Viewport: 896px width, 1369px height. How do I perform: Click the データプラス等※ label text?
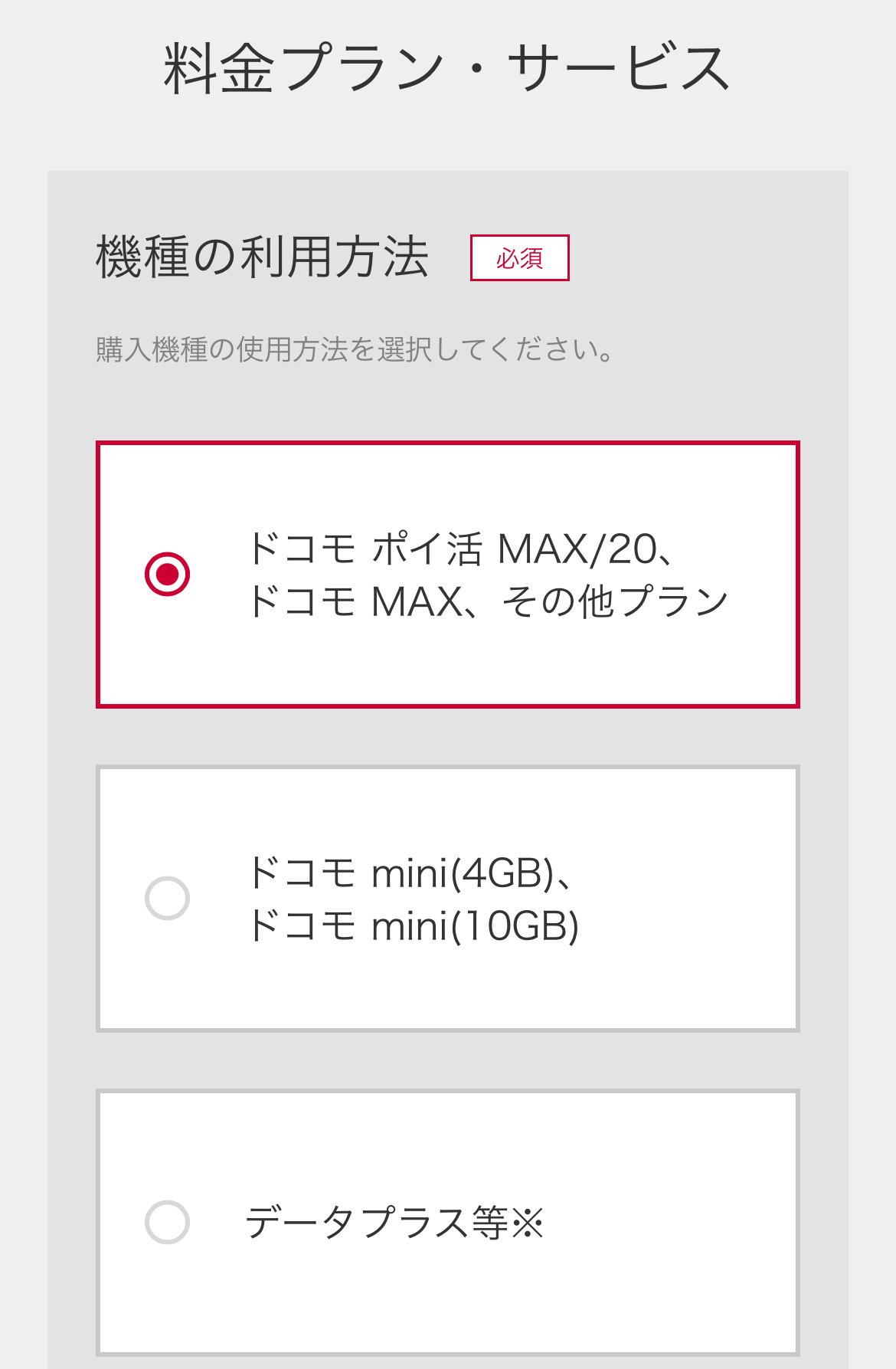pos(395,1223)
